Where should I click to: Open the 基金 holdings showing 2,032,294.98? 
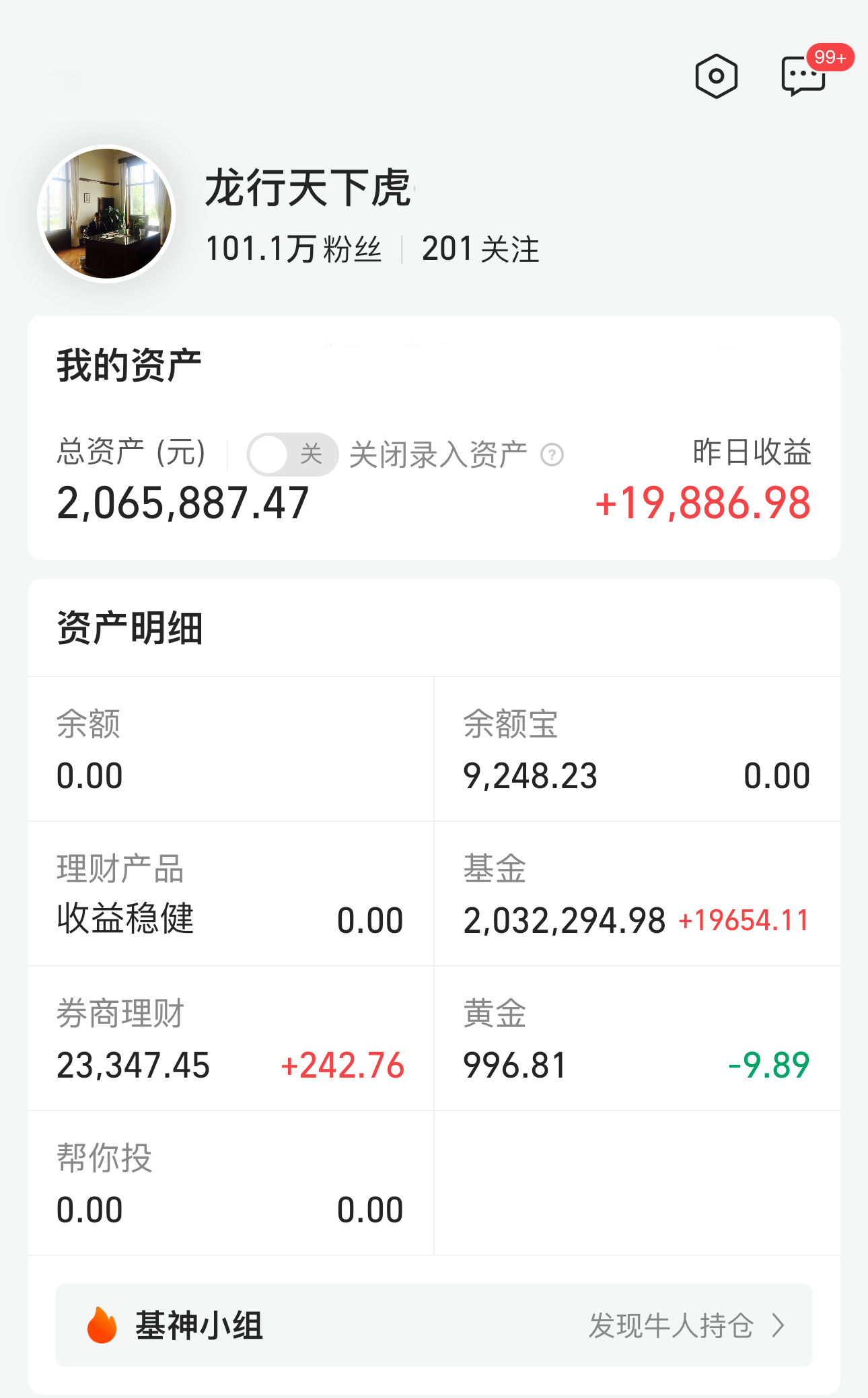pyautogui.click(x=636, y=895)
